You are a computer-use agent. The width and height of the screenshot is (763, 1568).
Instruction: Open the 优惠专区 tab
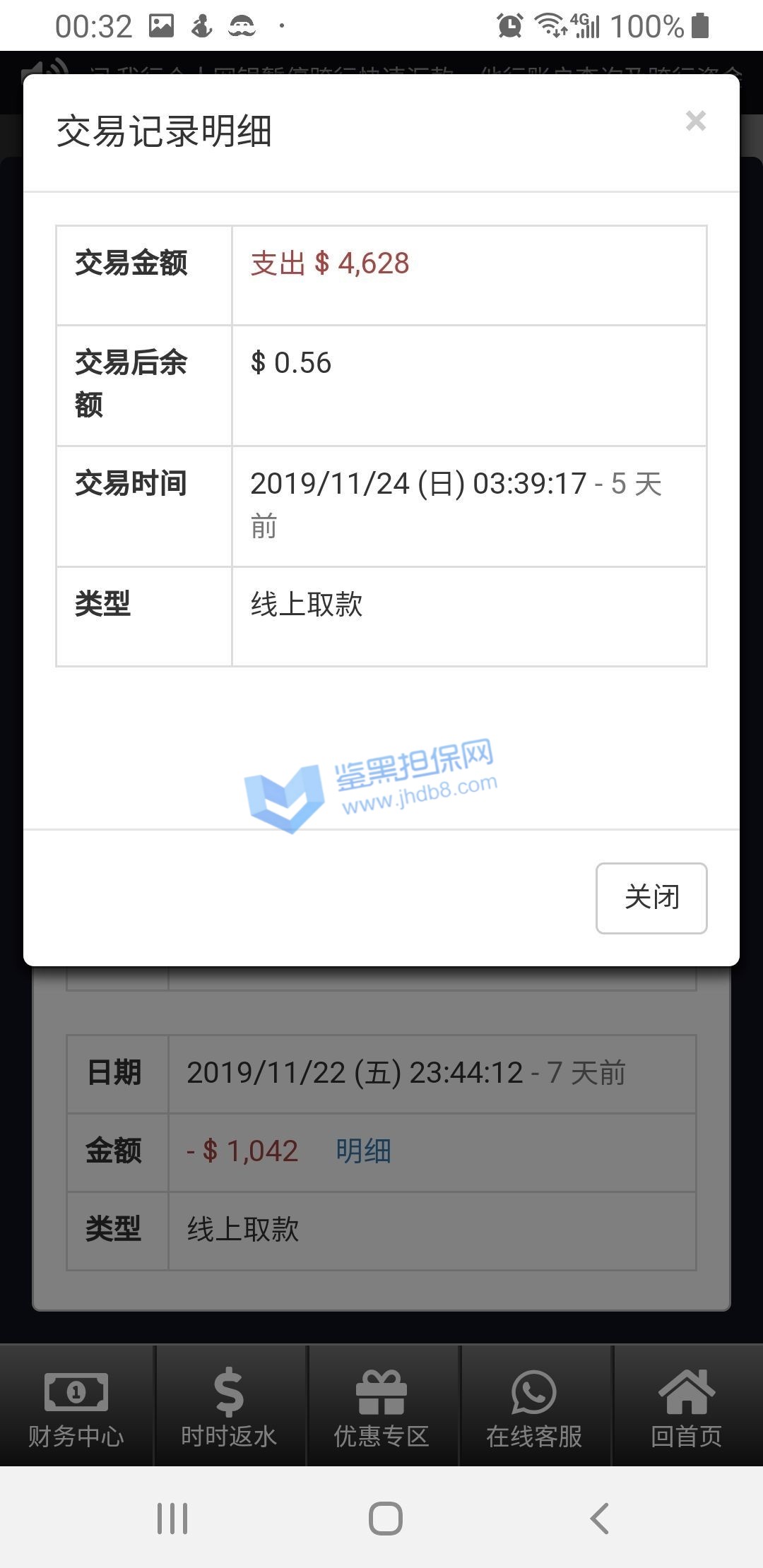(x=381, y=1407)
